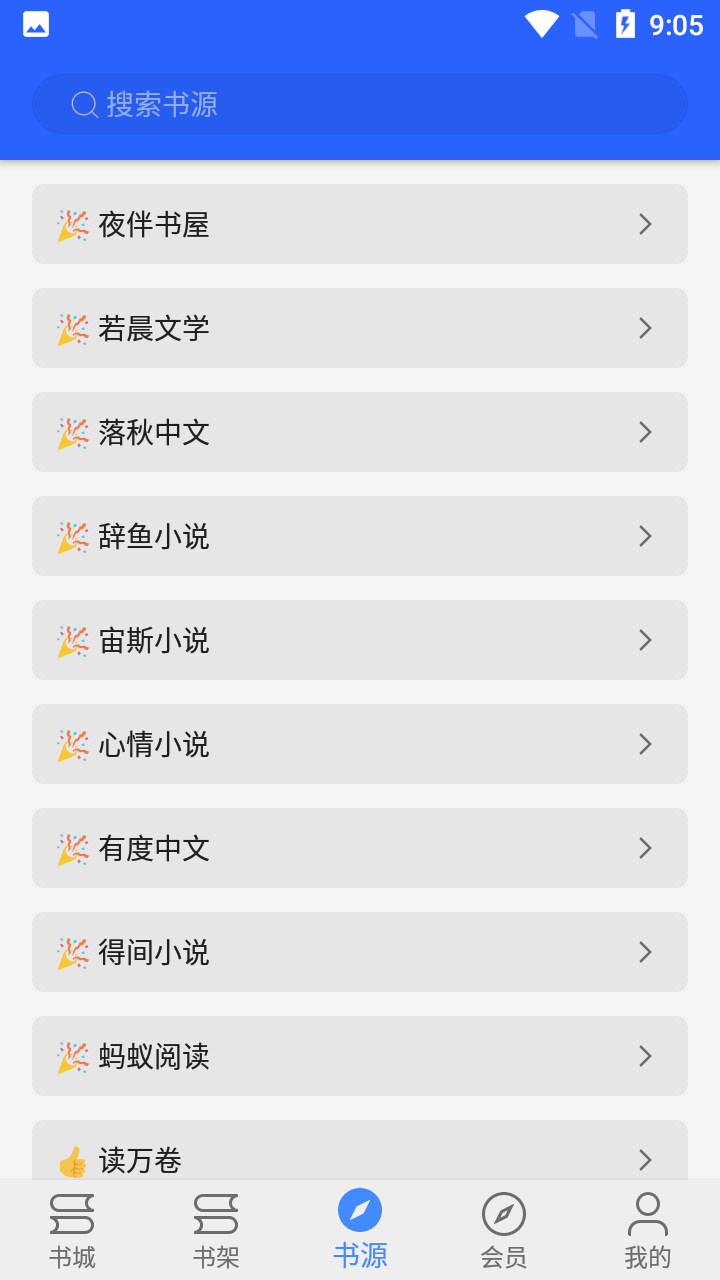Go to the 书架 bookshelf tab
Screen dimensions: 720x1280
216,1230
